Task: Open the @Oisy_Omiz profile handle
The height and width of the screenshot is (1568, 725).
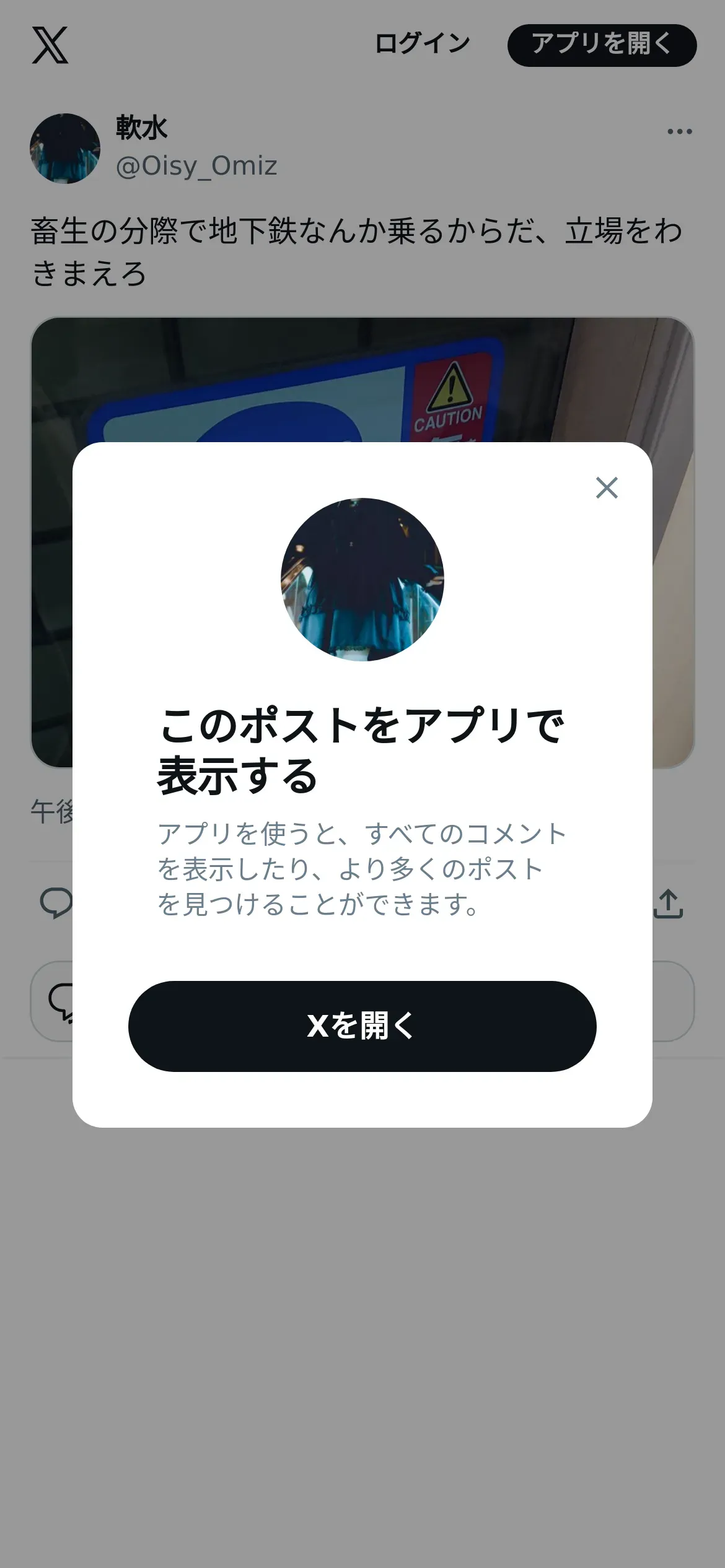Action: (x=196, y=166)
